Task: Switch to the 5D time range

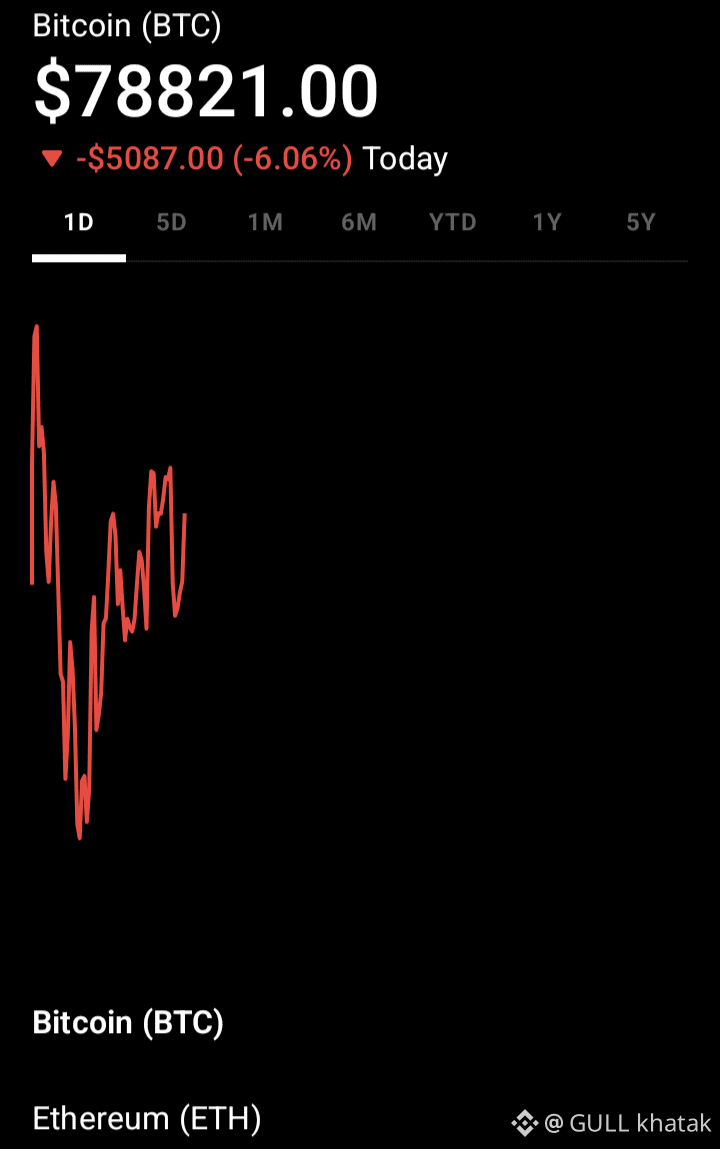Action: click(172, 222)
